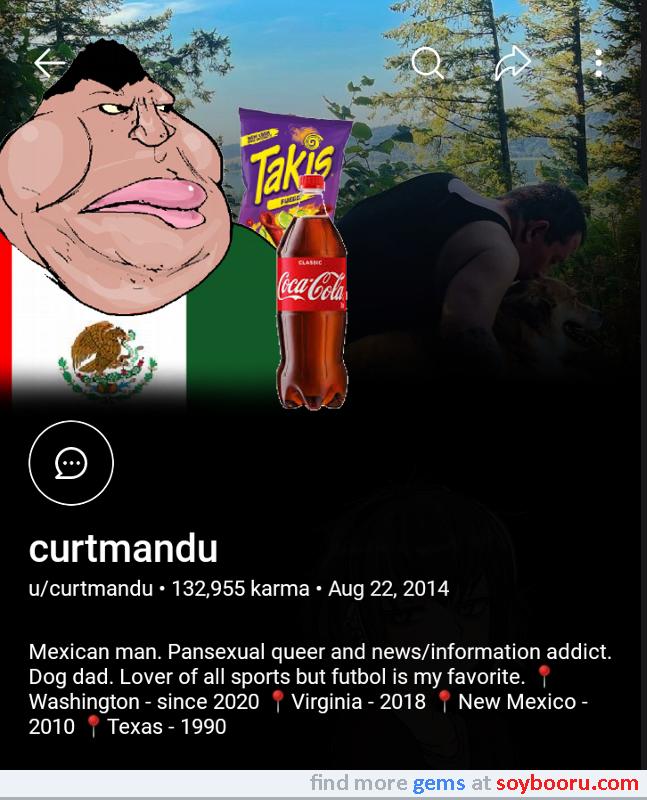Go back using the top arrow
This screenshot has height=800, width=647.
click(49, 63)
